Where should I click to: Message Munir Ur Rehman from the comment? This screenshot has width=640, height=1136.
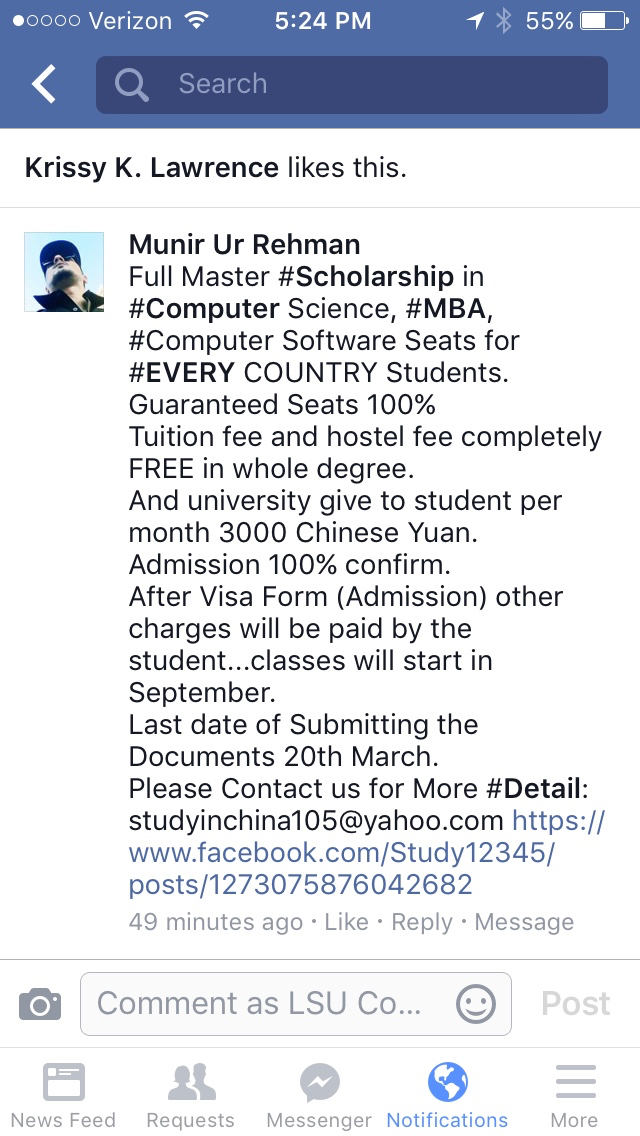pyautogui.click(x=524, y=922)
